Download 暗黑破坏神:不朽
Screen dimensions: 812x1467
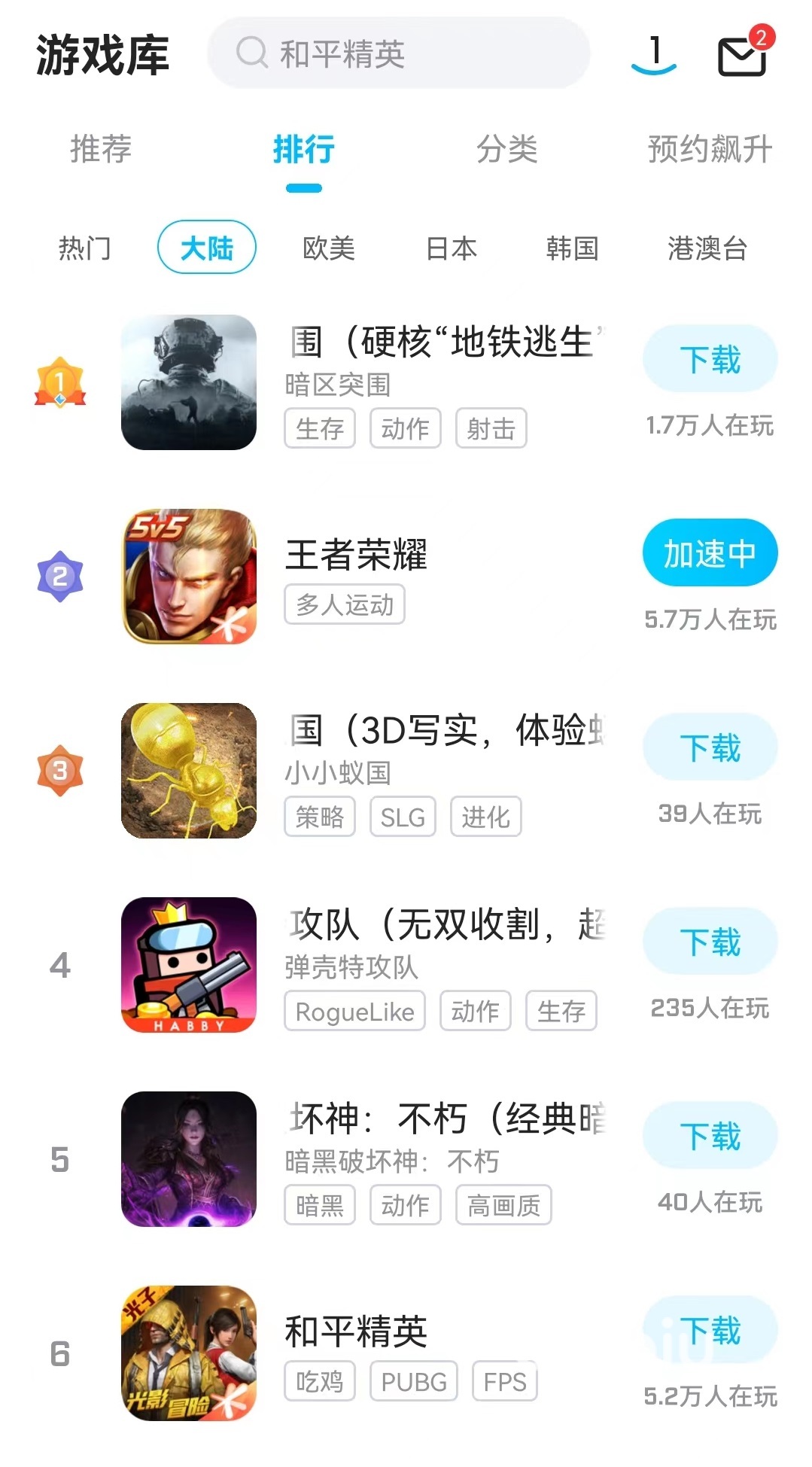click(x=710, y=1136)
